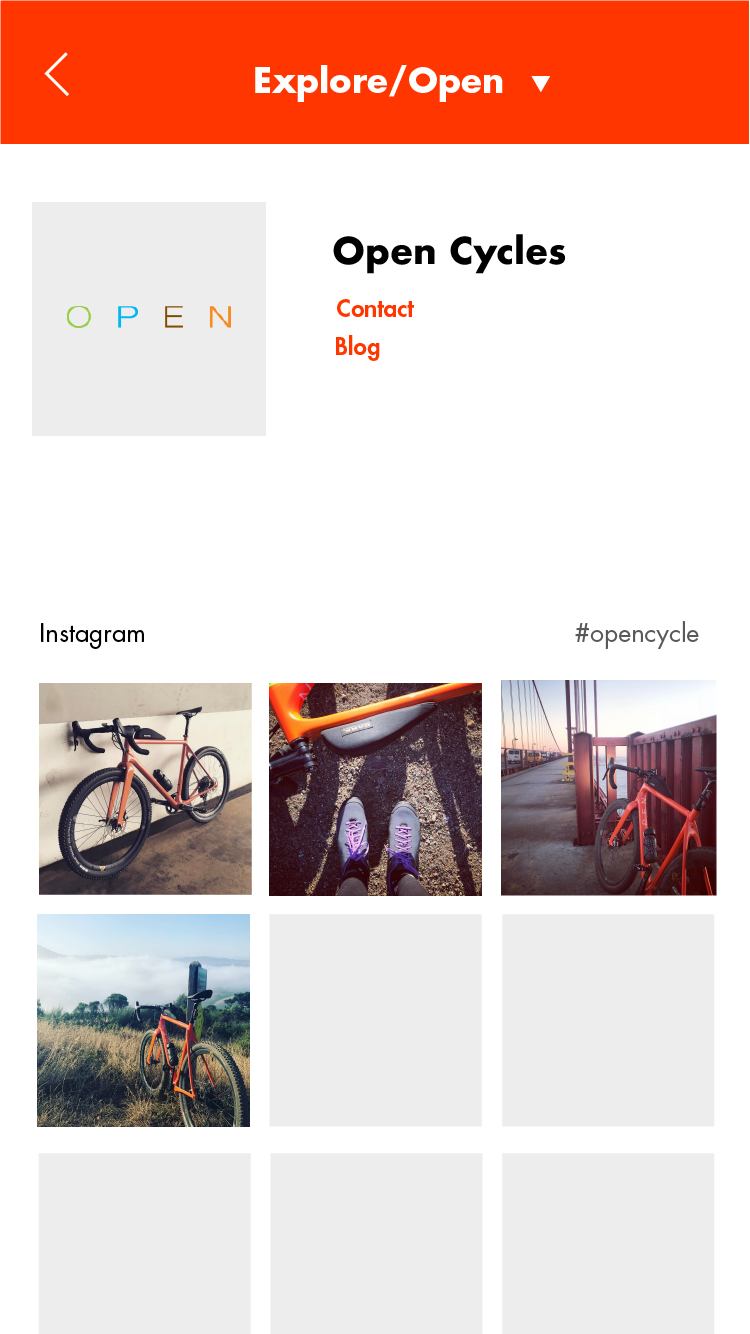Click the Open Cycles heading
The image size is (750, 1334).
(449, 252)
